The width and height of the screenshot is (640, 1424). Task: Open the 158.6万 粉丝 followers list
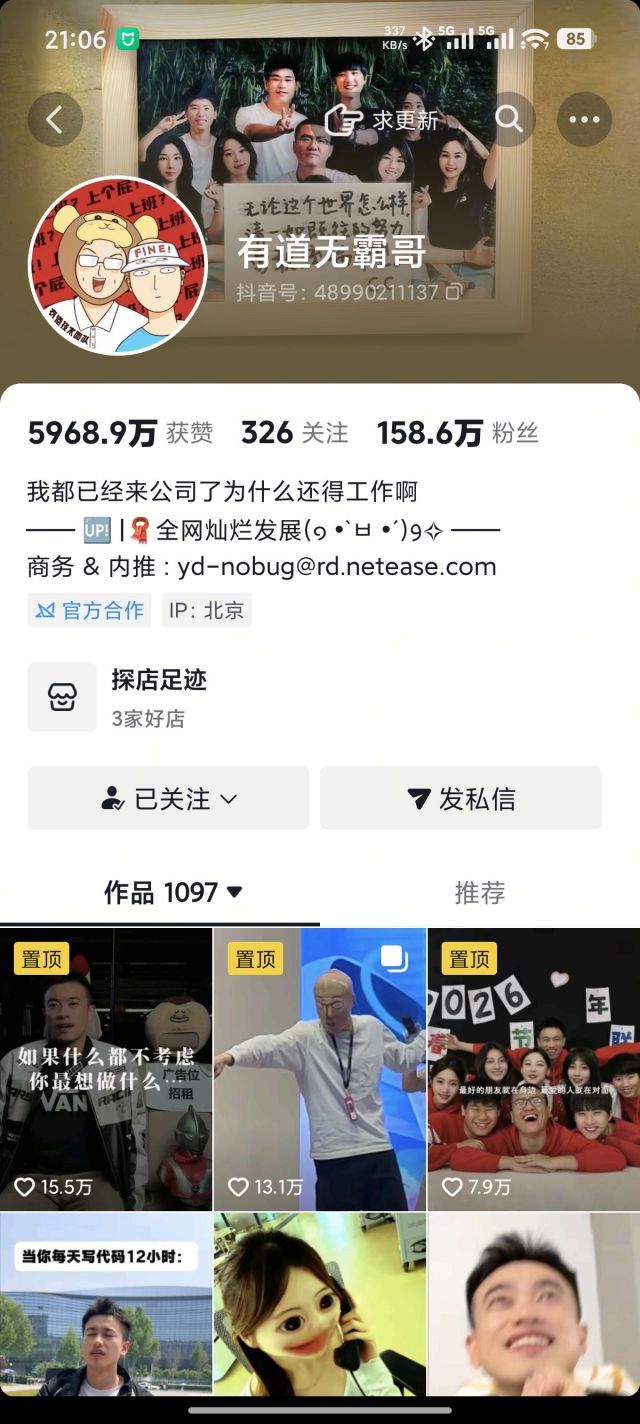tap(457, 433)
